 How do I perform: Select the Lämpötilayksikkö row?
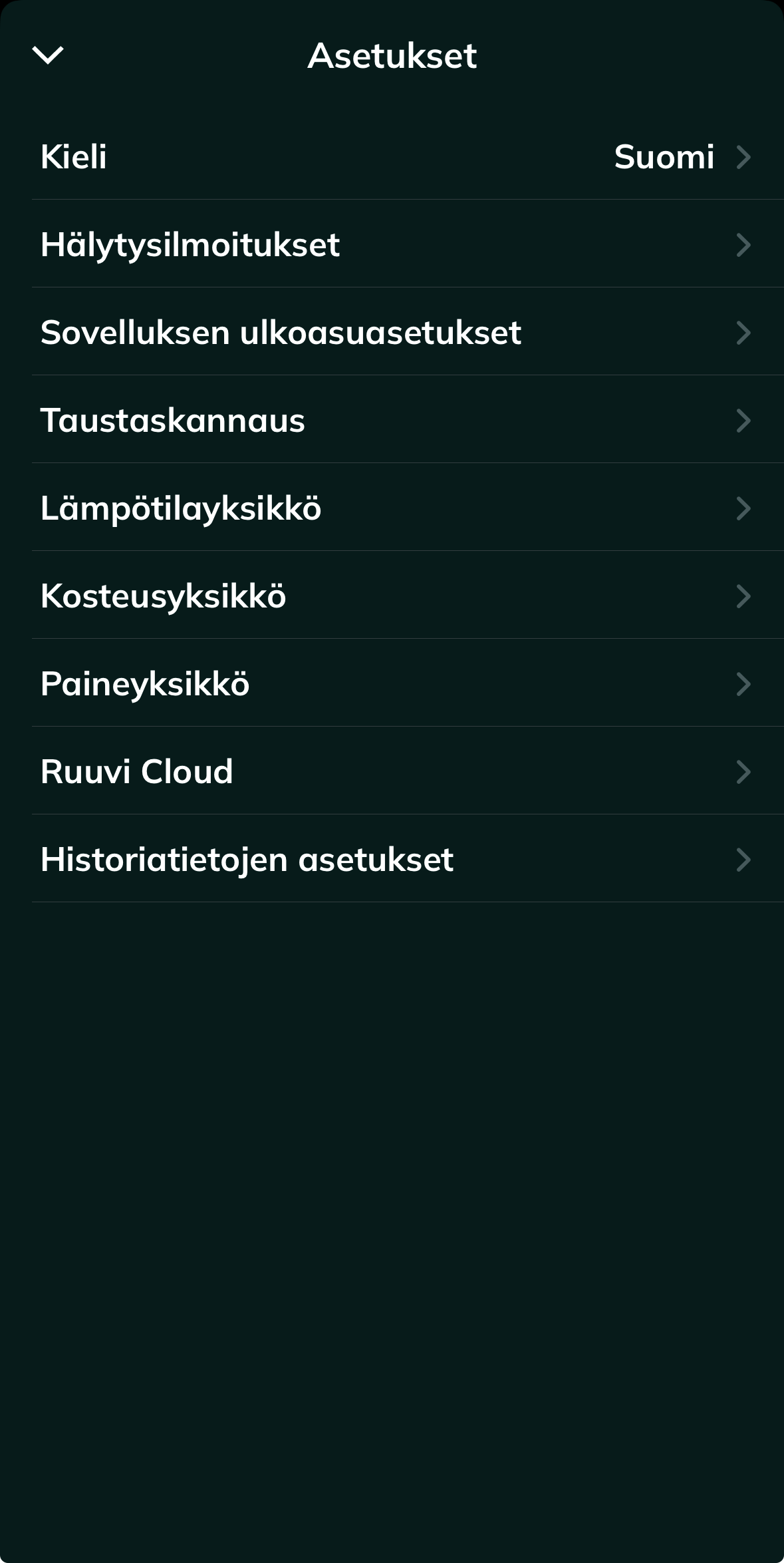tap(392, 508)
